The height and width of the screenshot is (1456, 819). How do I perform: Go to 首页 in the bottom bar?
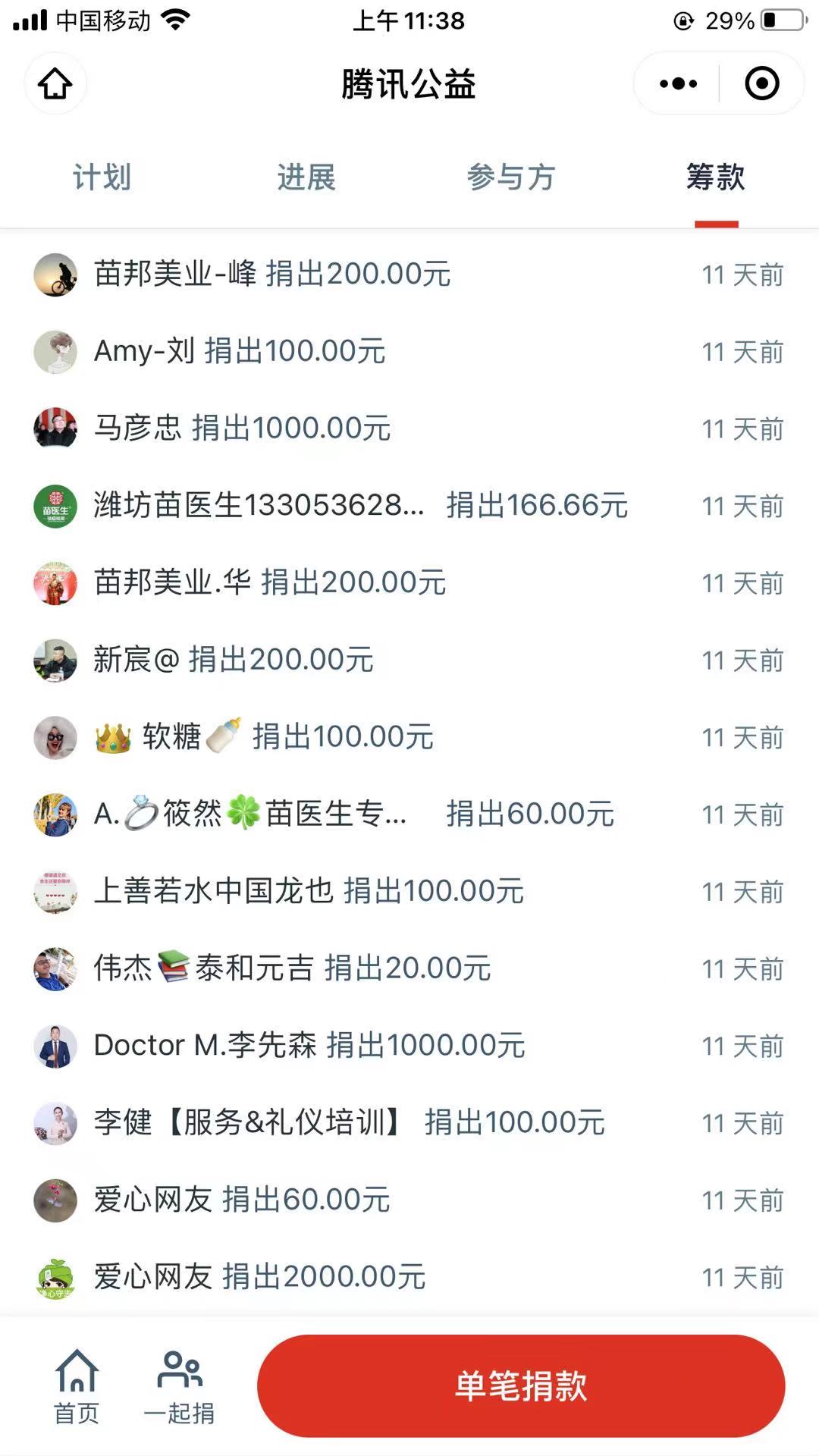[x=77, y=1387]
